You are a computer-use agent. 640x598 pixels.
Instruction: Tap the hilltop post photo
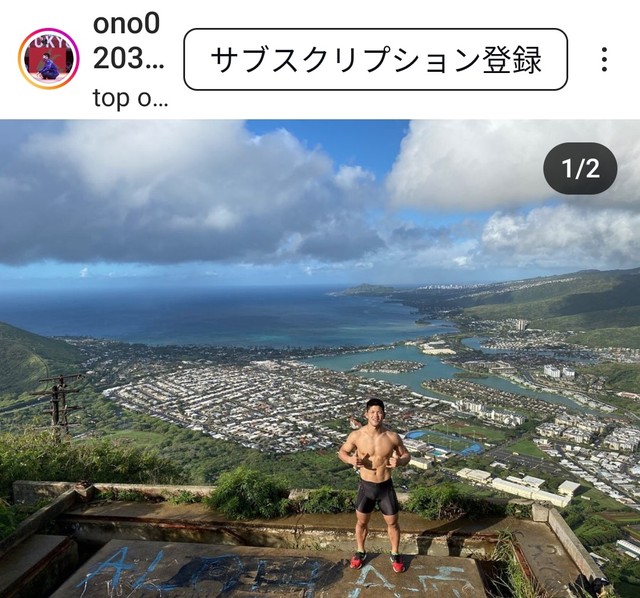[320, 360]
